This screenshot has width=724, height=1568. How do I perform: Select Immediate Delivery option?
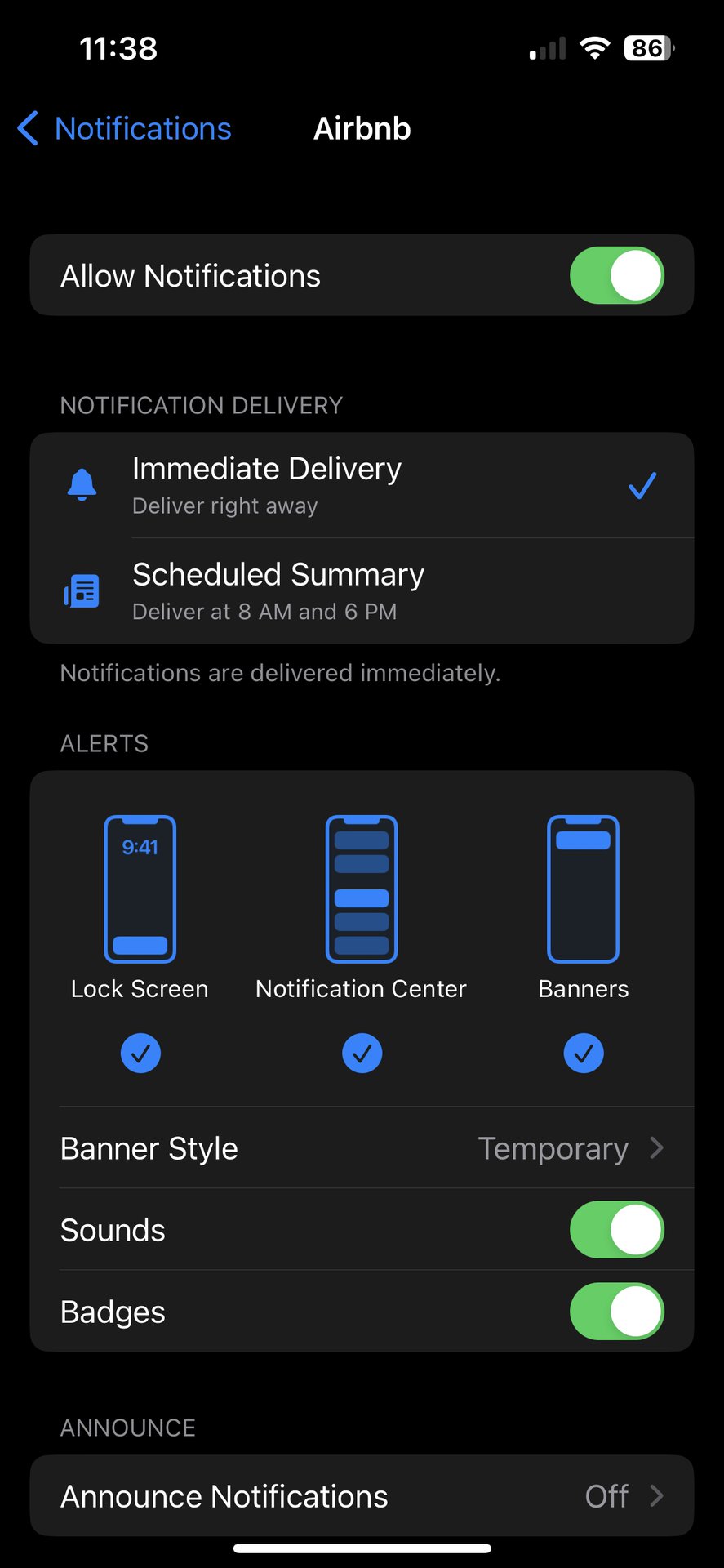click(362, 485)
